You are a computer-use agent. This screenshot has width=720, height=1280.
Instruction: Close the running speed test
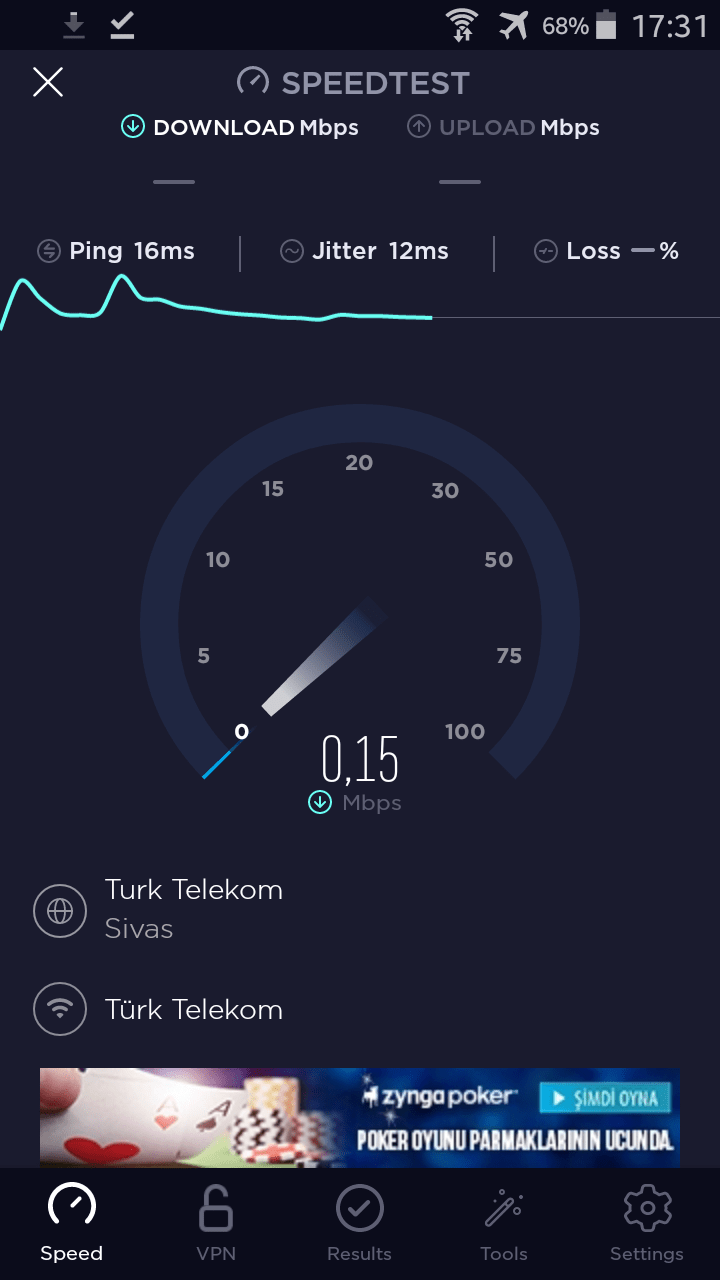click(x=48, y=82)
